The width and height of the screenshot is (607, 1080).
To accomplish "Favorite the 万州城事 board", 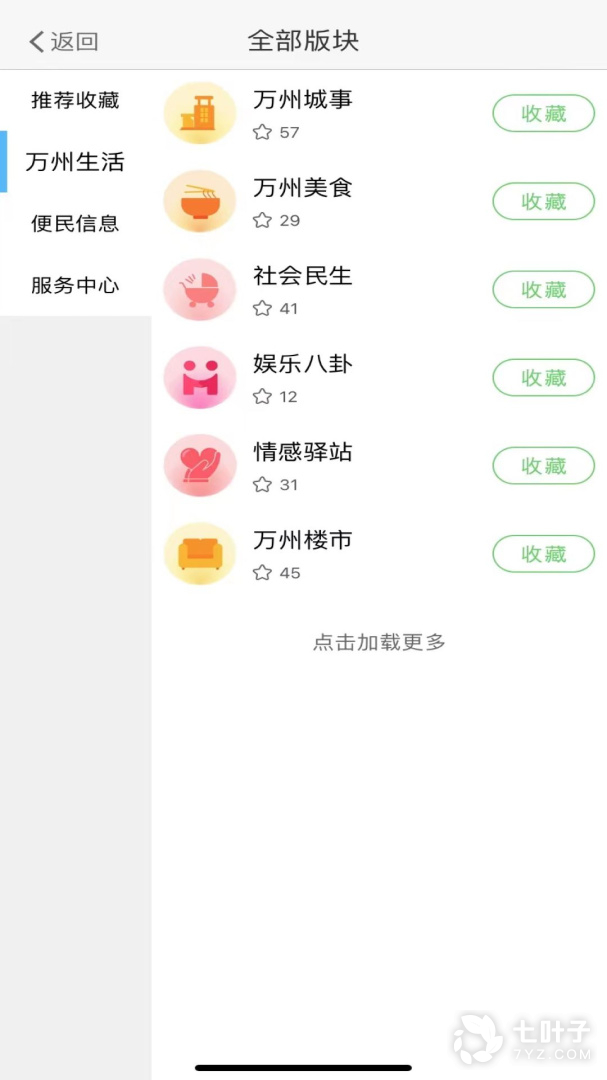I will pos(543,113).
